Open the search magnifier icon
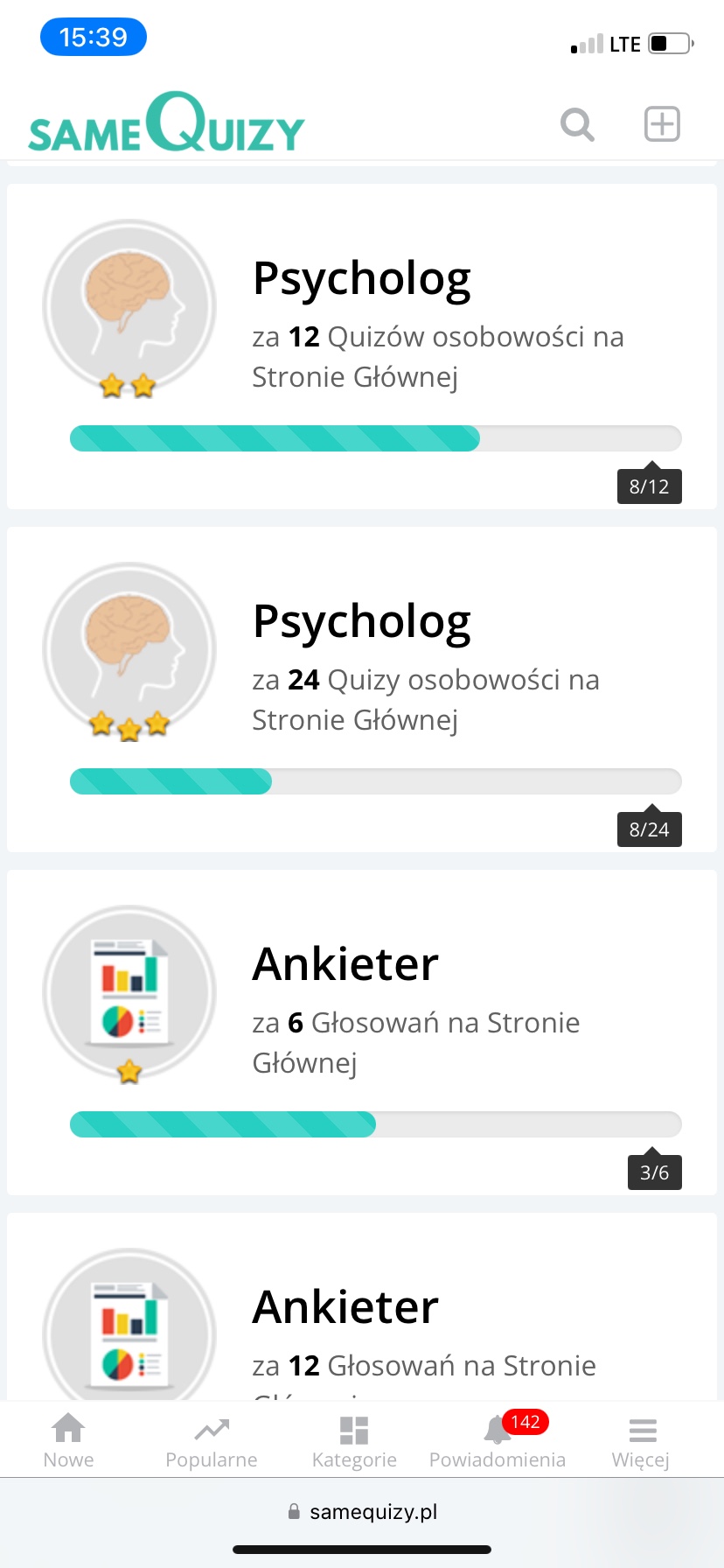Viewport: 724px width, 1568px height. pos(577,124)
